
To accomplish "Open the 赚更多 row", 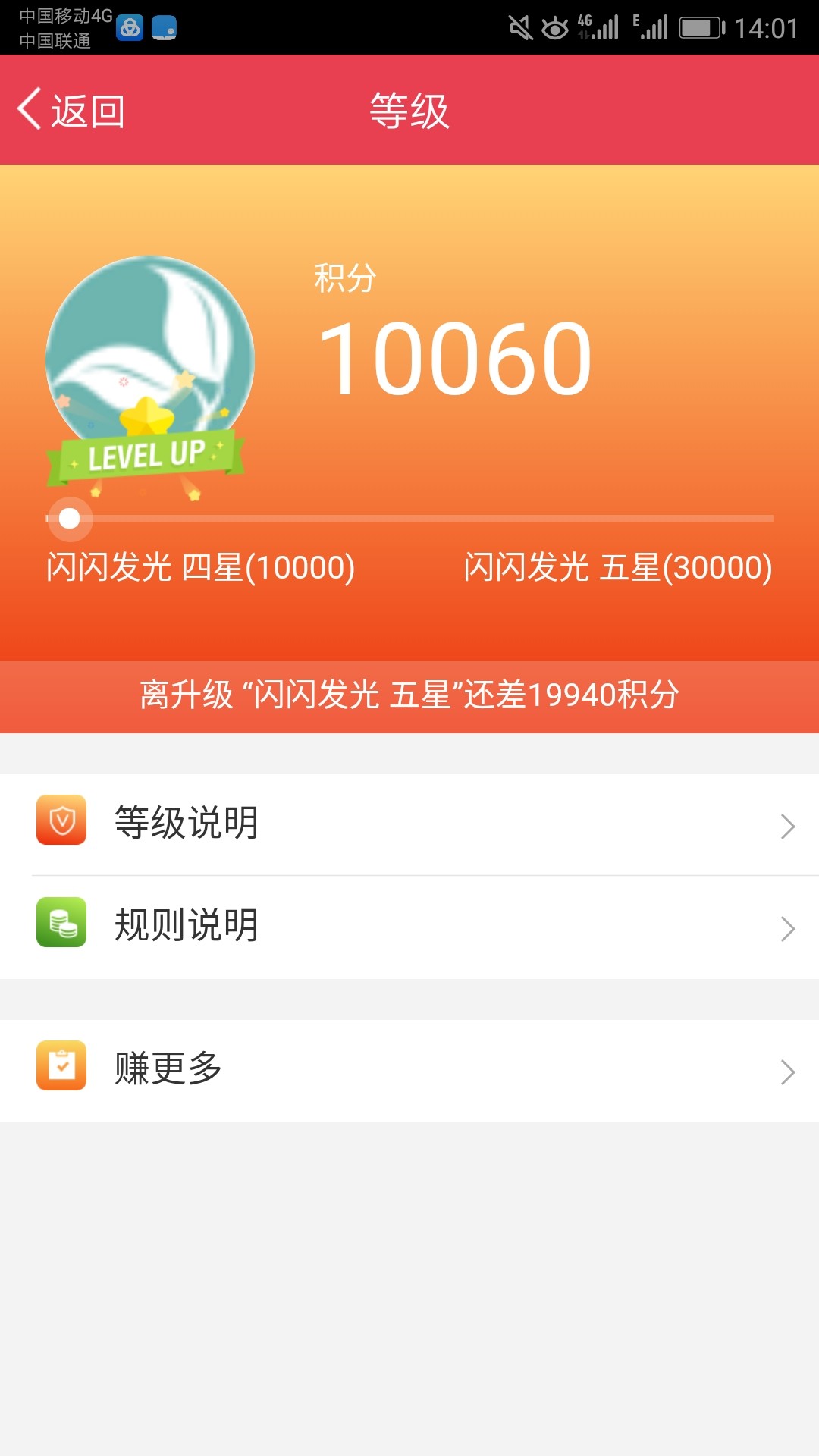I will (x=409, y=1071).
